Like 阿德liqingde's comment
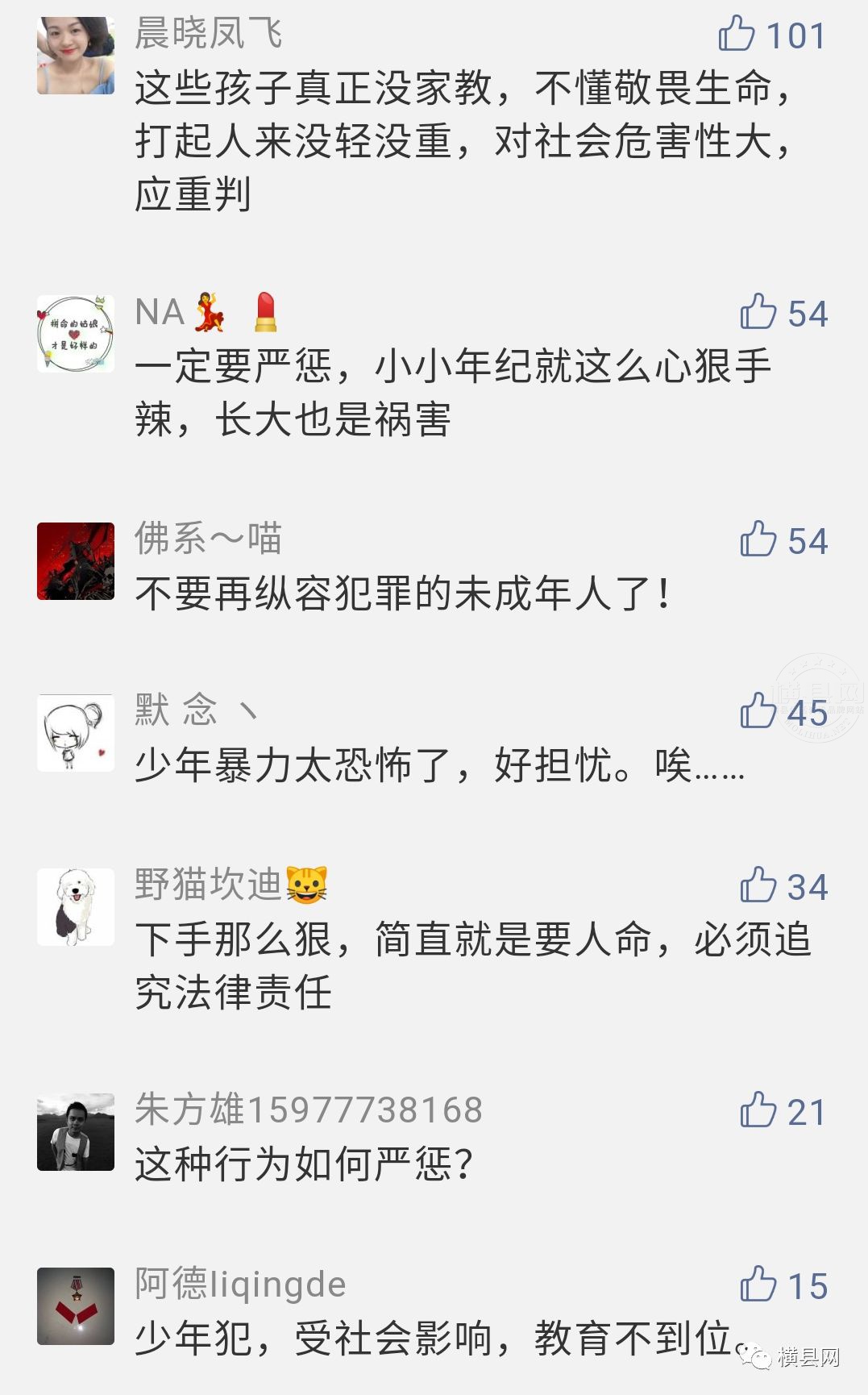The image size is (868, 1395). (758, 1284)
